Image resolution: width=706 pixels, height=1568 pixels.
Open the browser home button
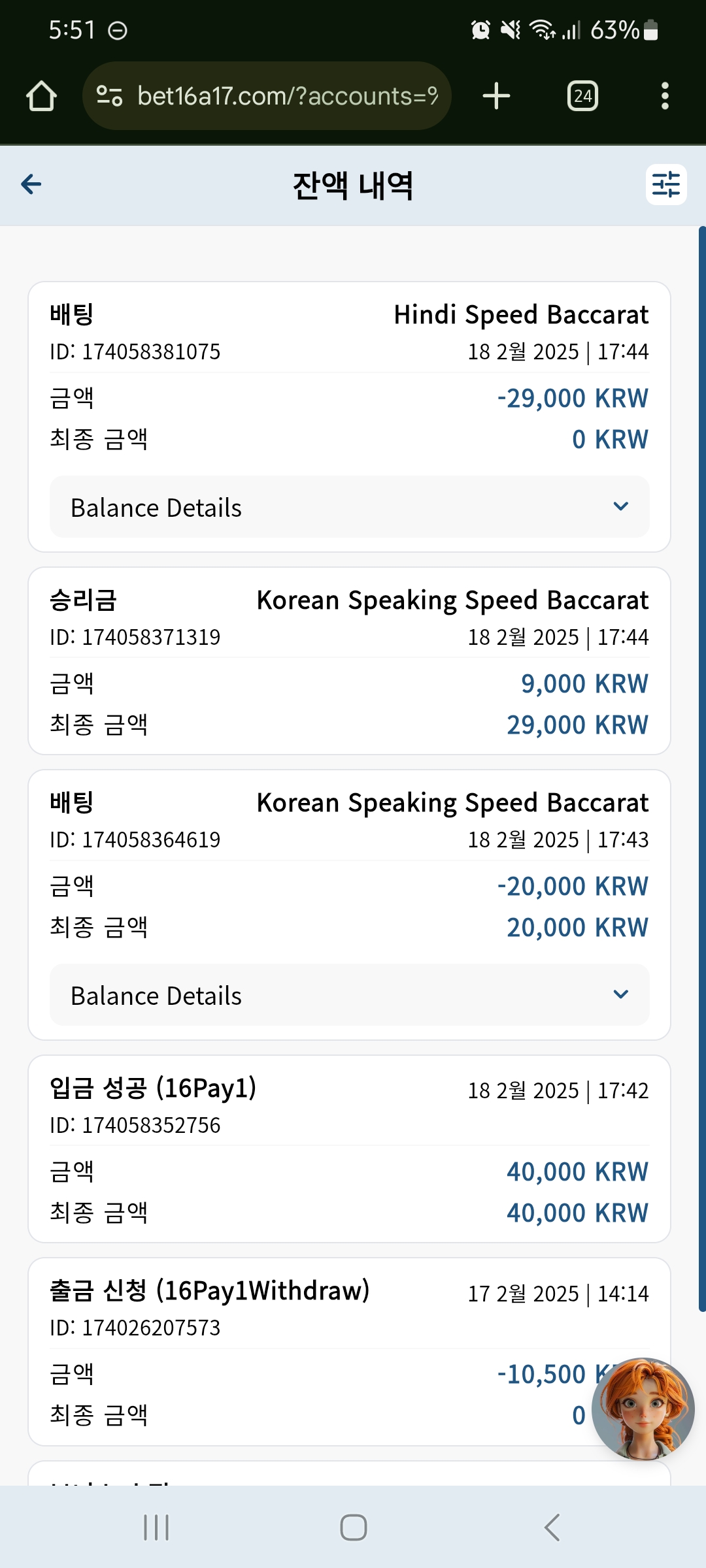(41, 96)
